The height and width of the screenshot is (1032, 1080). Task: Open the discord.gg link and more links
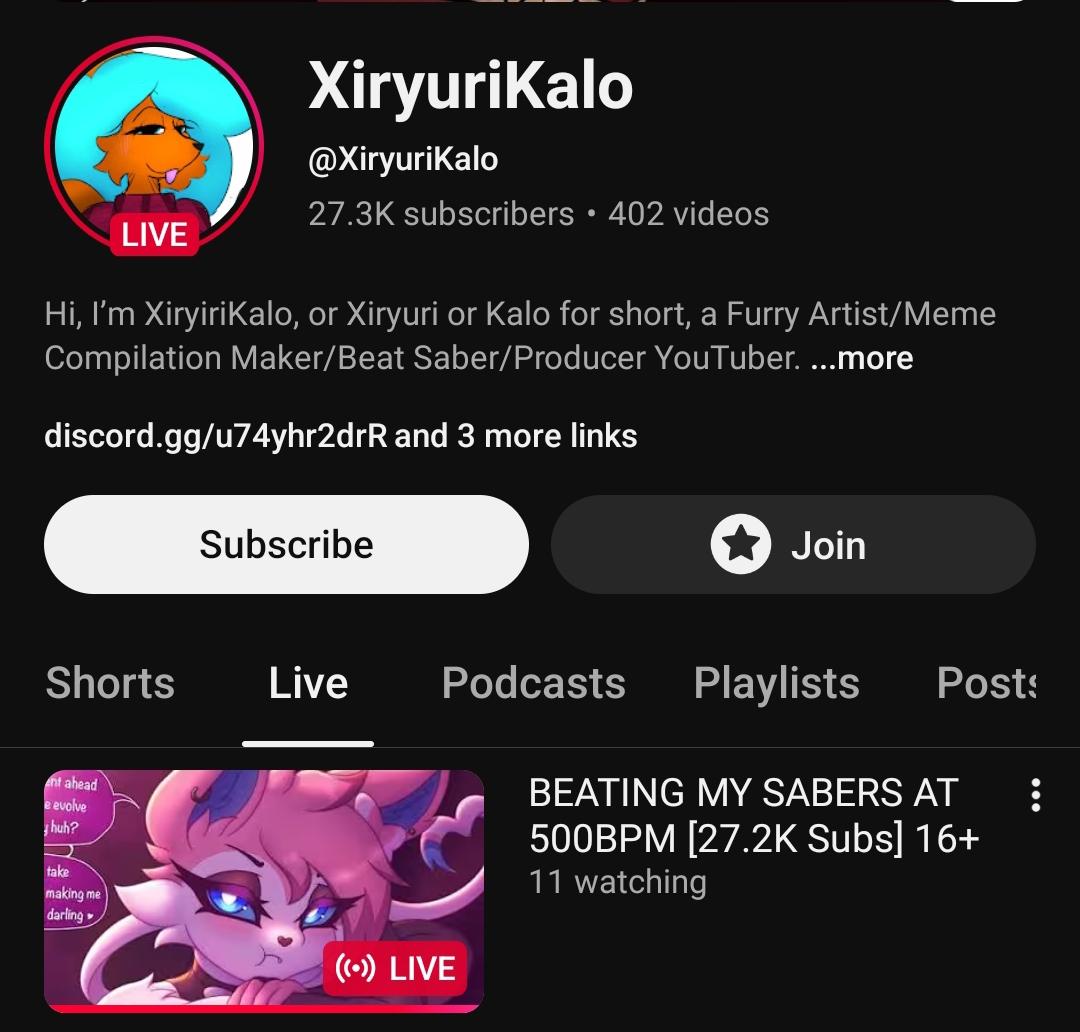(x=340, y=436)
